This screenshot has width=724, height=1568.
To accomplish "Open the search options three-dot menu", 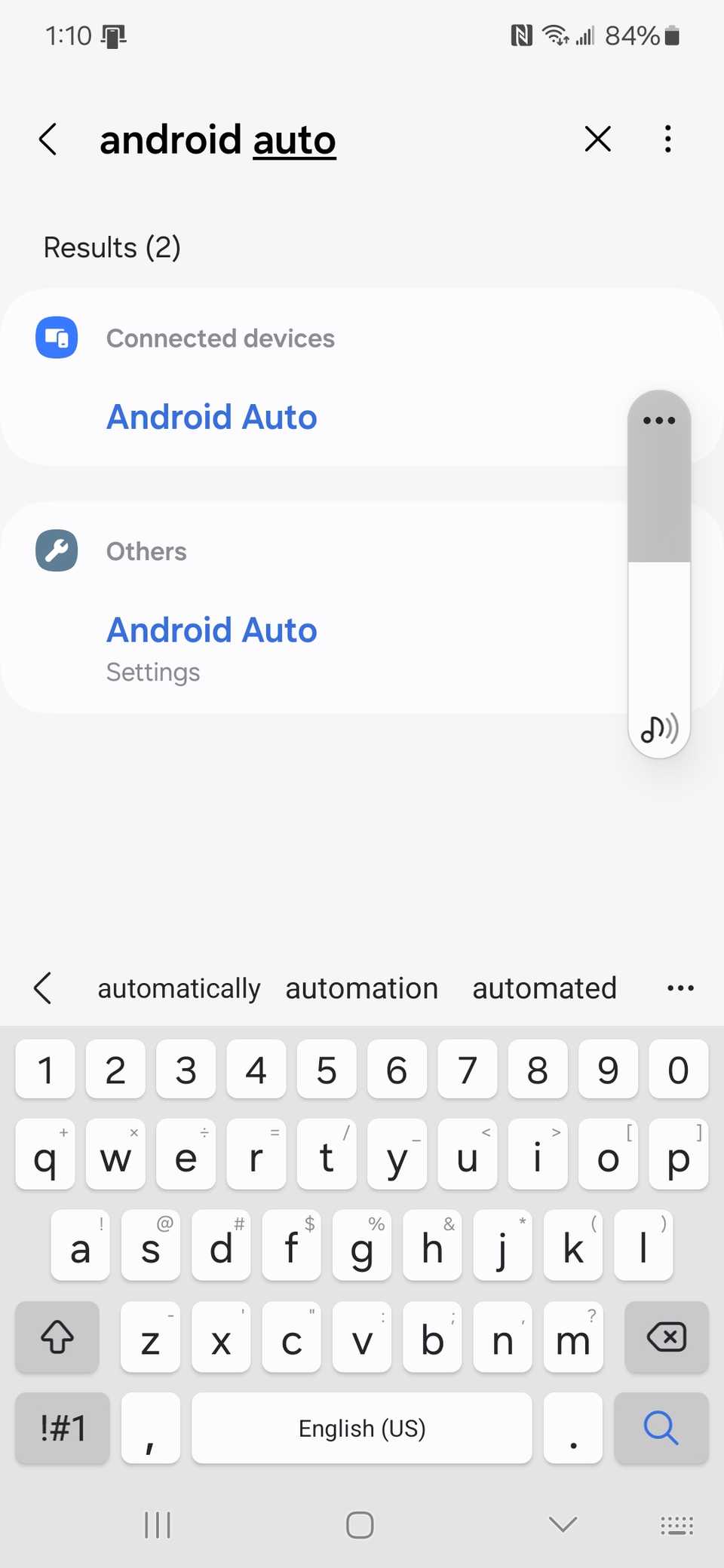I will (x=667, y=139).
